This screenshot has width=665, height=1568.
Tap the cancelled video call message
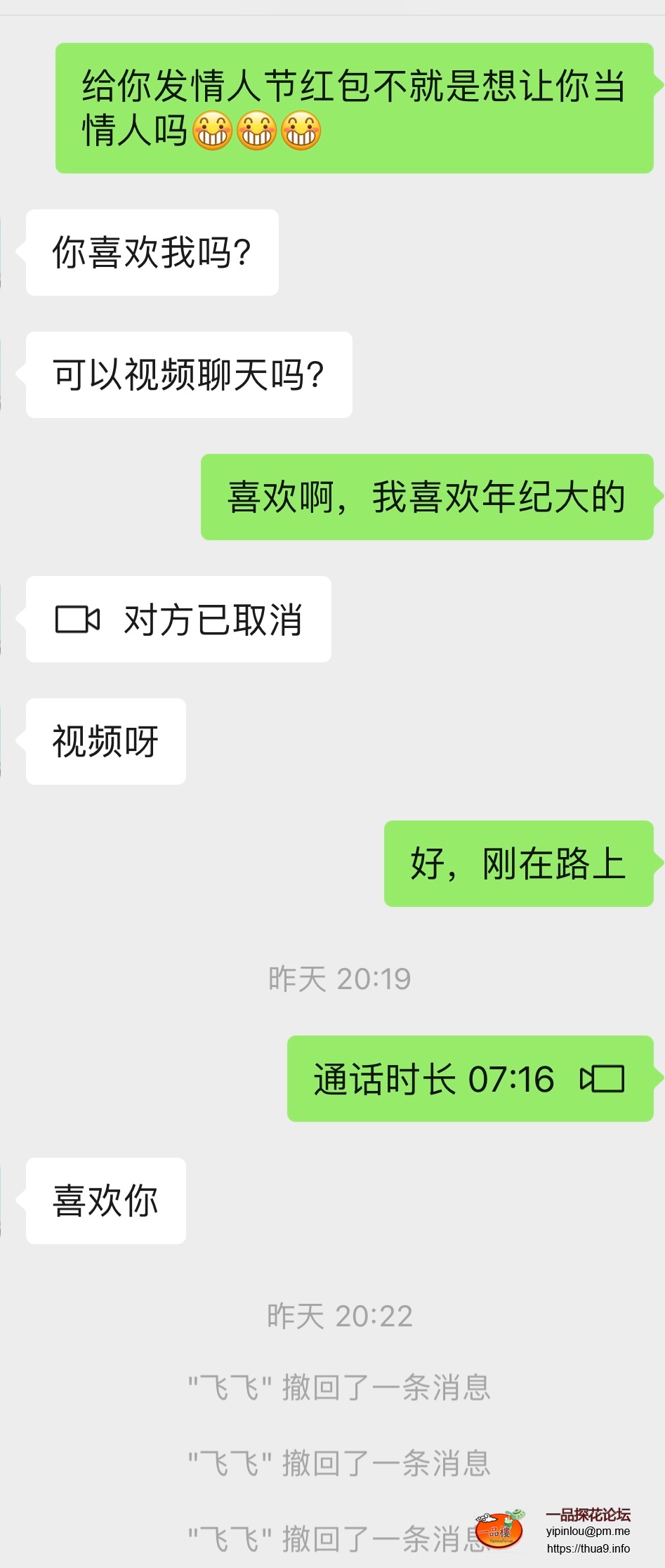[x=178, y=620]
